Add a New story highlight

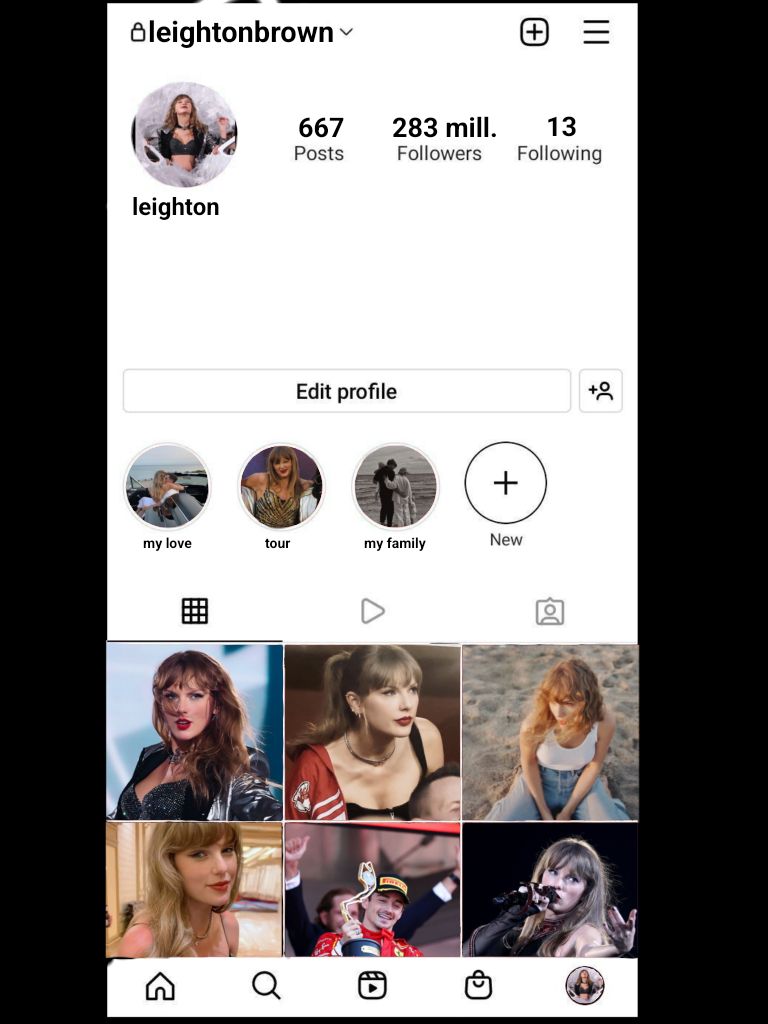click(x=506, y=484)
